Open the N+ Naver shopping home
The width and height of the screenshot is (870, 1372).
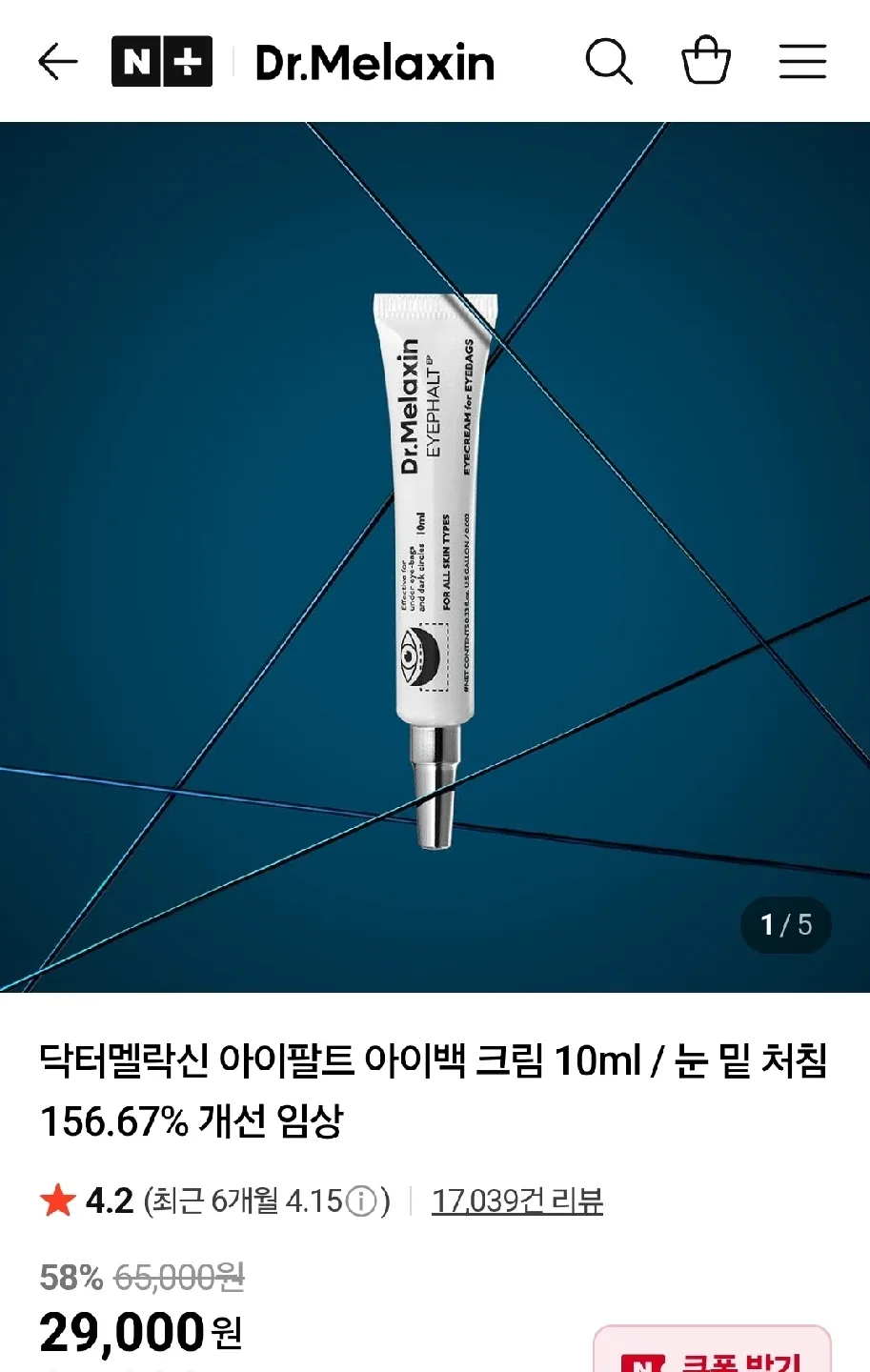click(162, 63)
